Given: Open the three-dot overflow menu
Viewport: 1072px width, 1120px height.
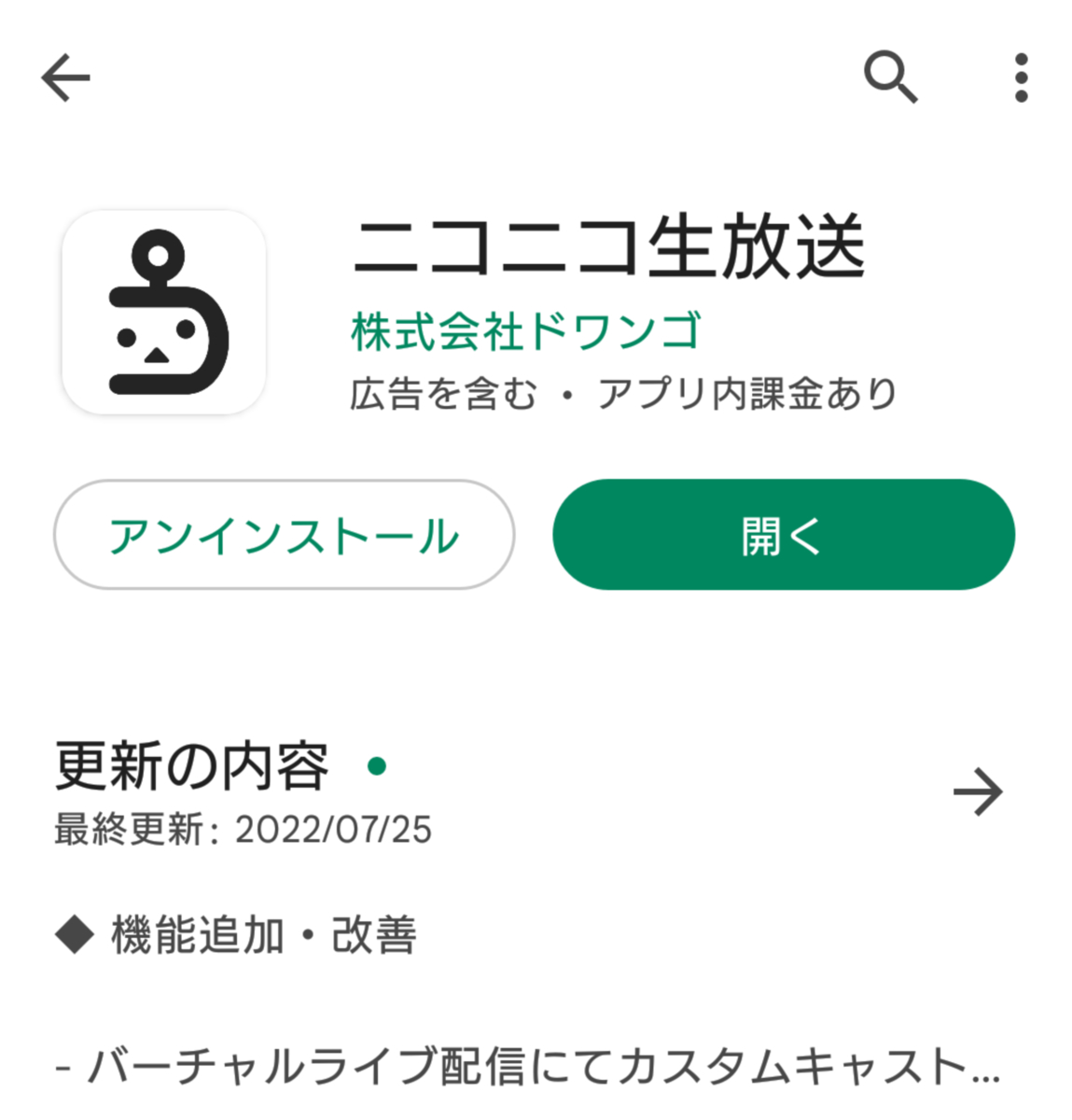Looking at the screenshot, I should coord(1021,77).
